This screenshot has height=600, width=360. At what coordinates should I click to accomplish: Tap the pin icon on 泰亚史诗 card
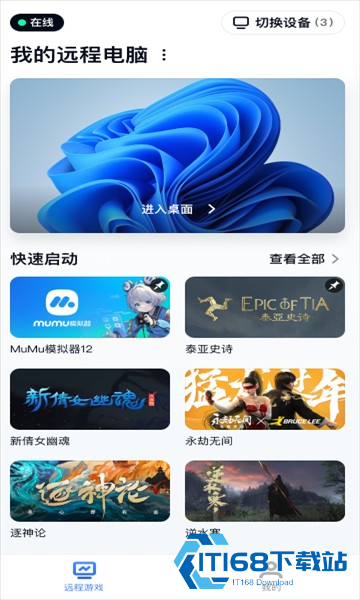pyautogui.click(x=334, y=285)
